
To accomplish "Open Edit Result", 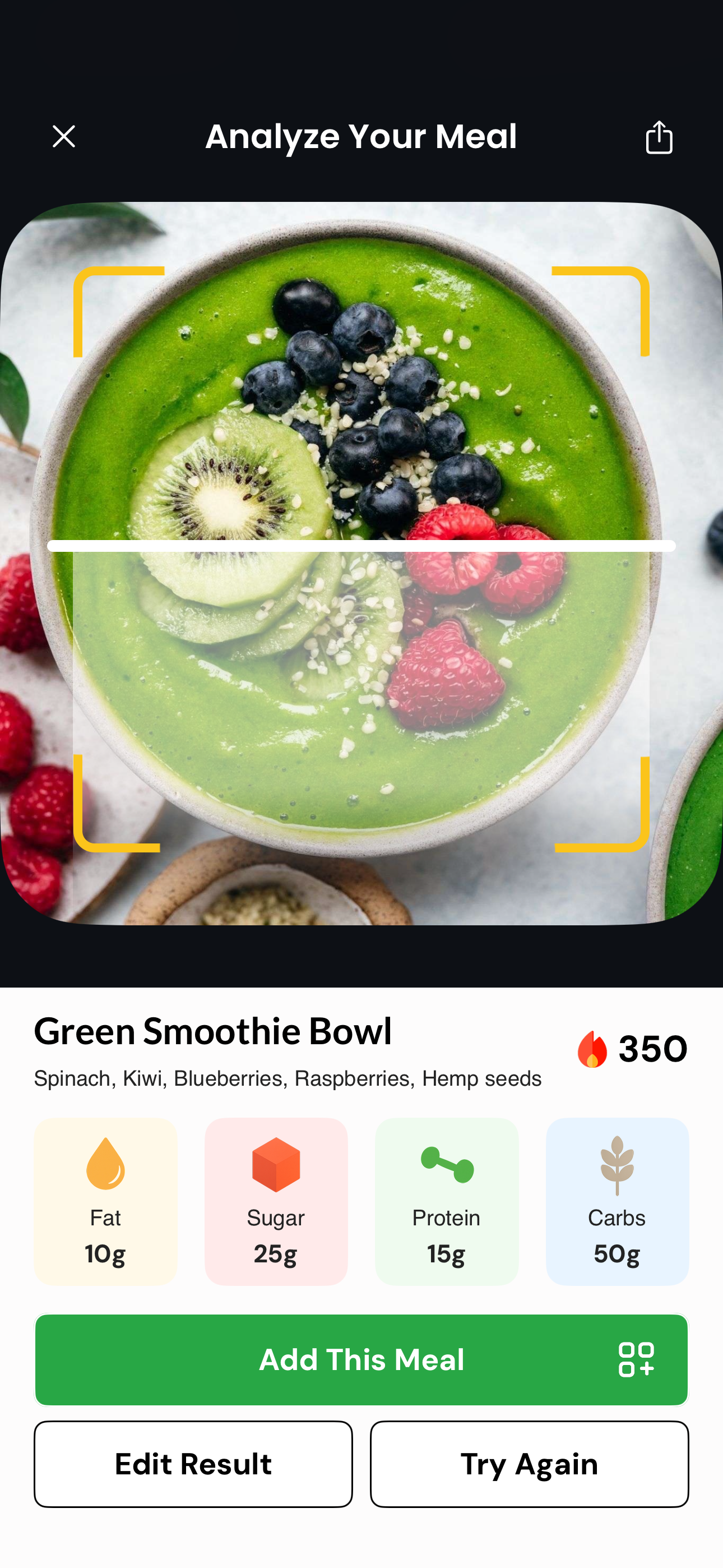I will click(193, 1464).
